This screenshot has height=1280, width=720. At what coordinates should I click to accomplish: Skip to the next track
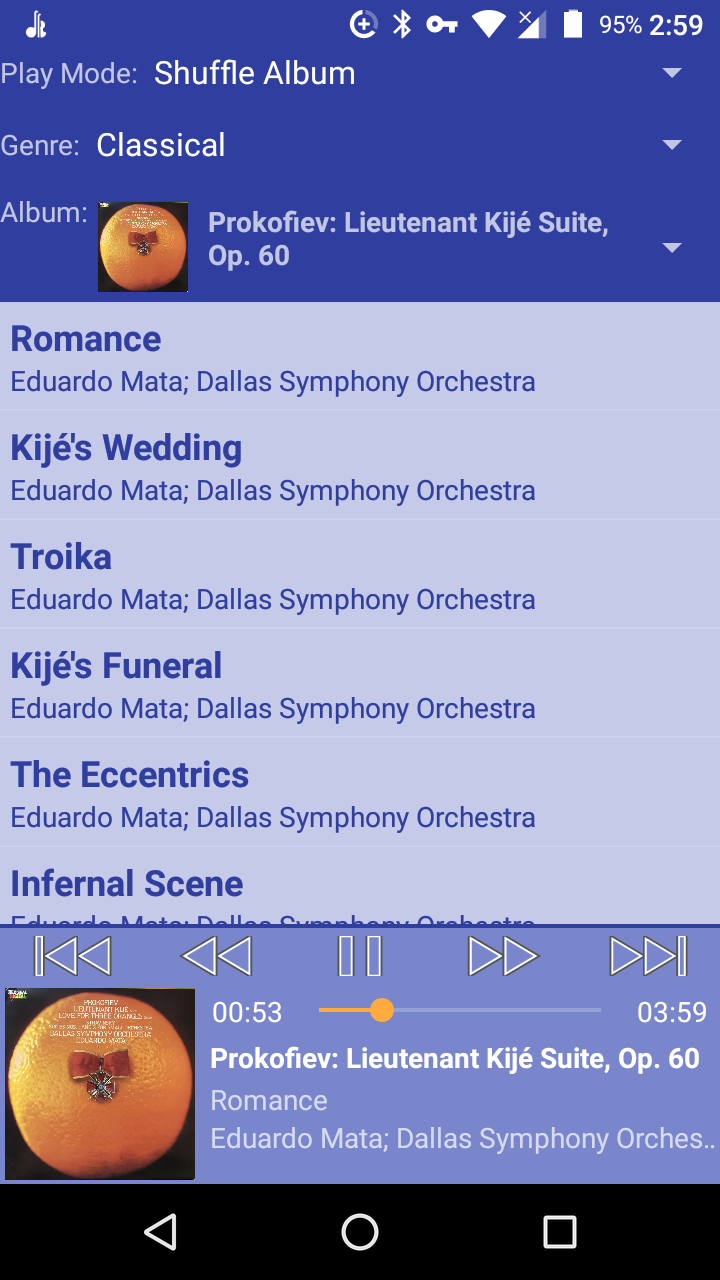point(648,956)
